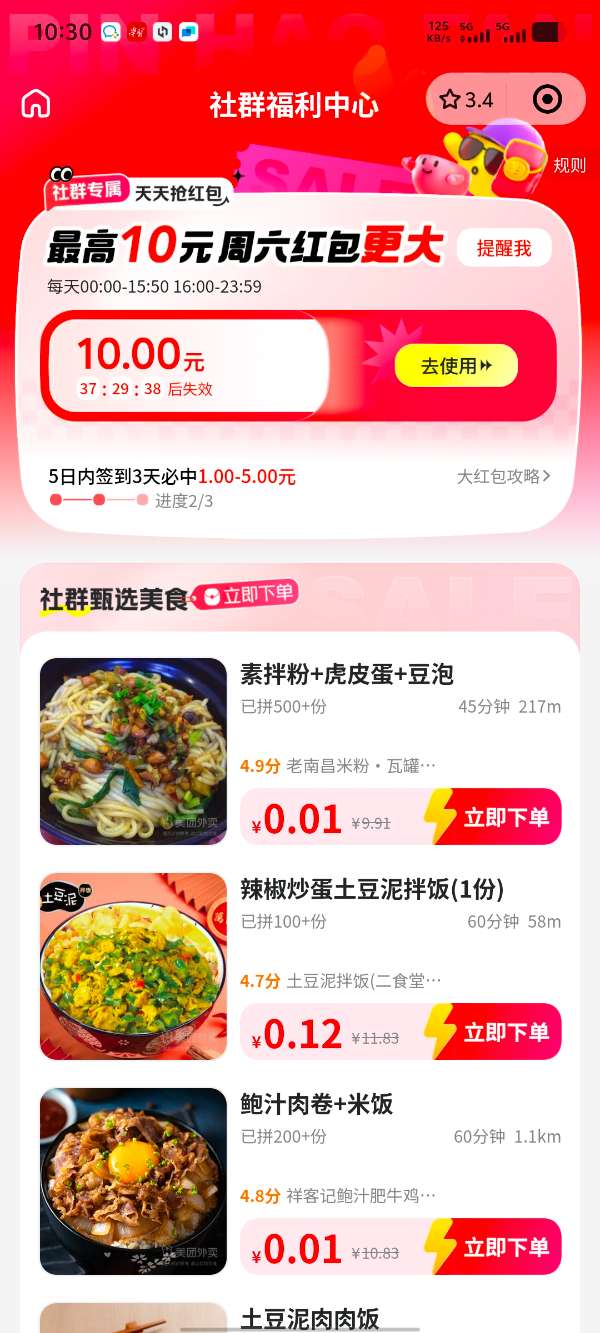The width and height of the screenshot is (600, 1333).
Task: Tap the 提醒我 reminder button
Action: [504, 248]
